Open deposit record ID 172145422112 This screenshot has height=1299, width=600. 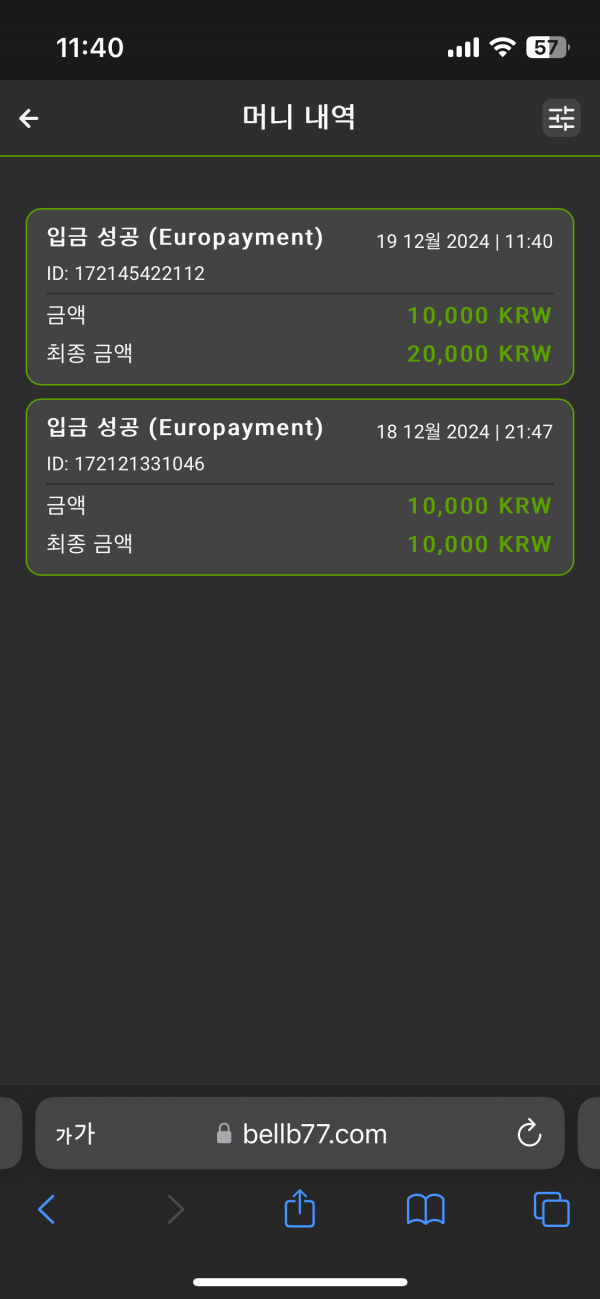pos(300,296)
